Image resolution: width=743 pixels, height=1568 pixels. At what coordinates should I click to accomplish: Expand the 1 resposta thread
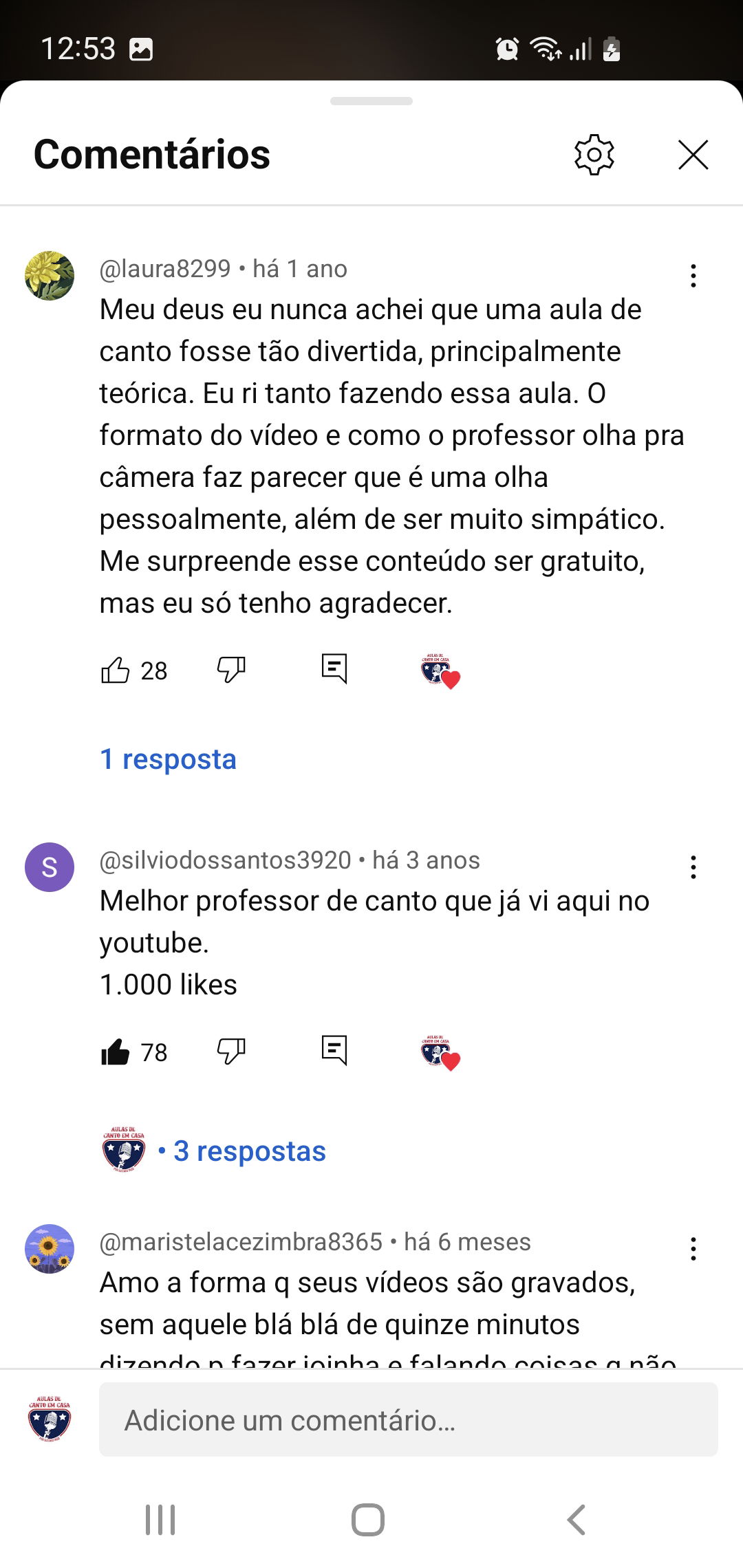pos(169,759)
